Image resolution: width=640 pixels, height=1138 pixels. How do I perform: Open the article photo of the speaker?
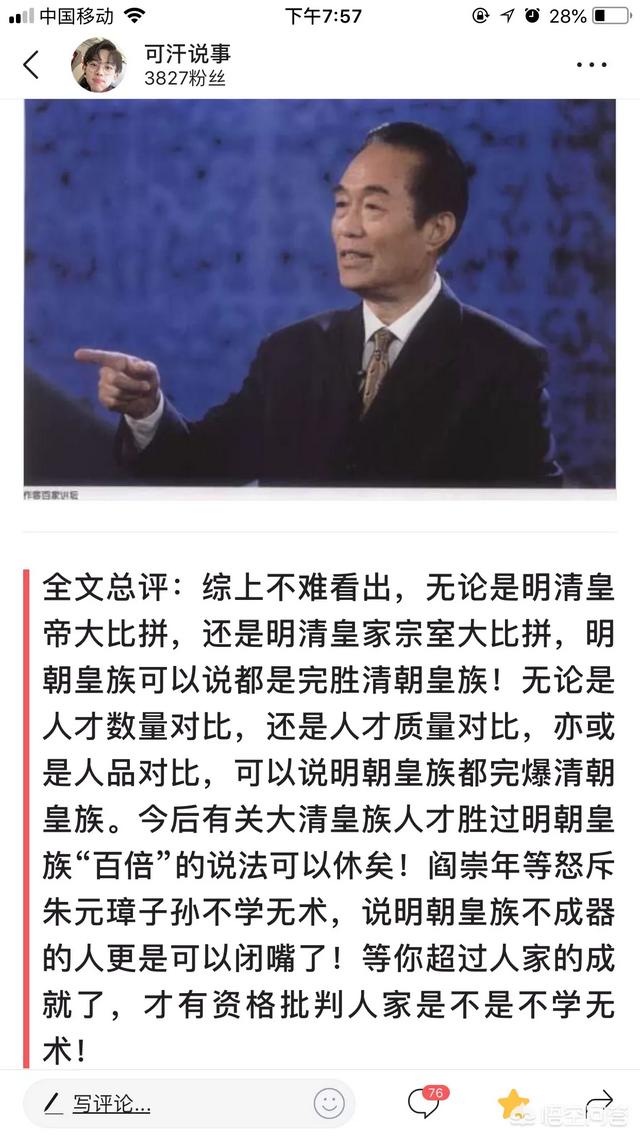point(320,299)
